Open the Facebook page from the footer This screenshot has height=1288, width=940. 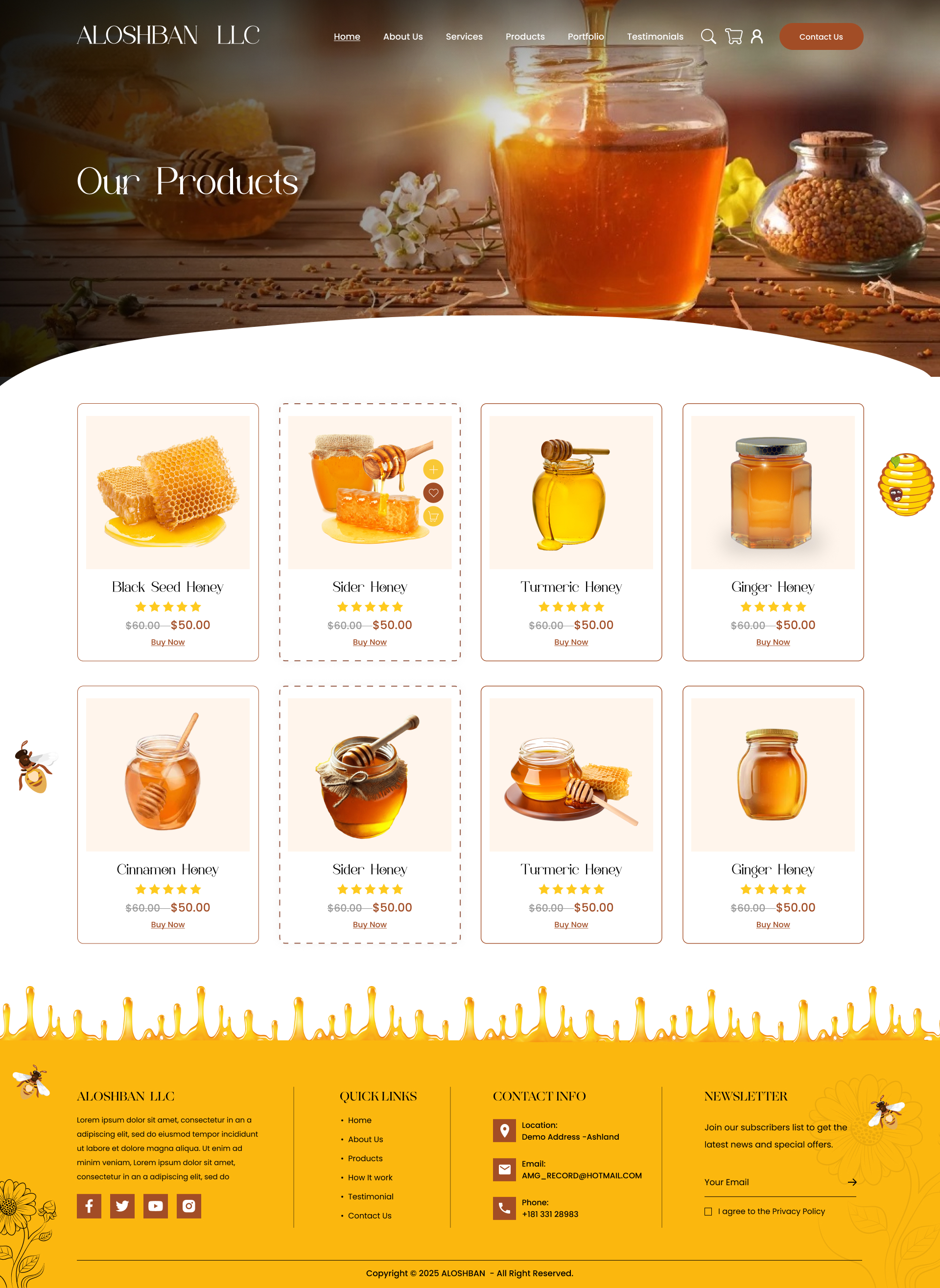[x=89, y=1206]
